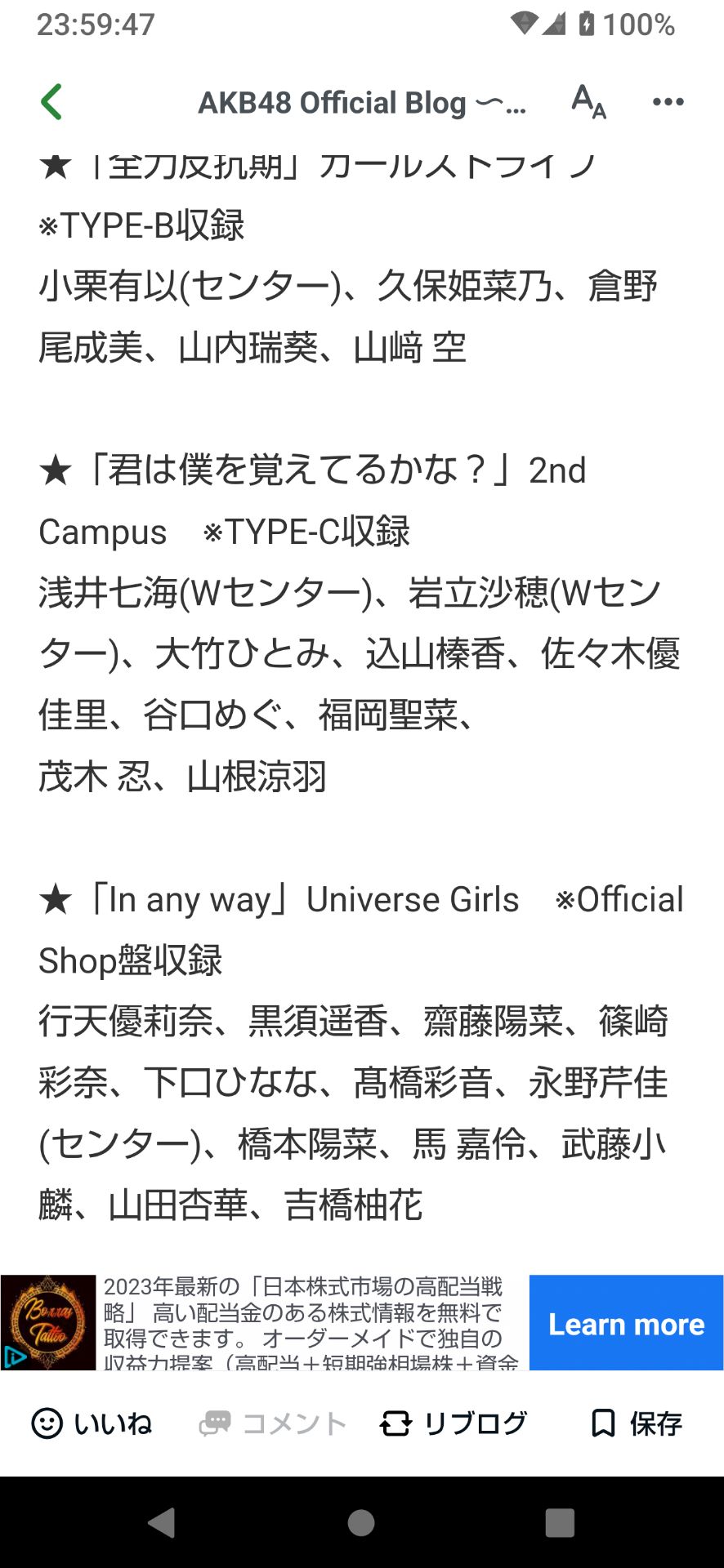This screenshot has width=724, height=1568.
Task: Open the コメント comment section
Action: (x=273, y=1423)
